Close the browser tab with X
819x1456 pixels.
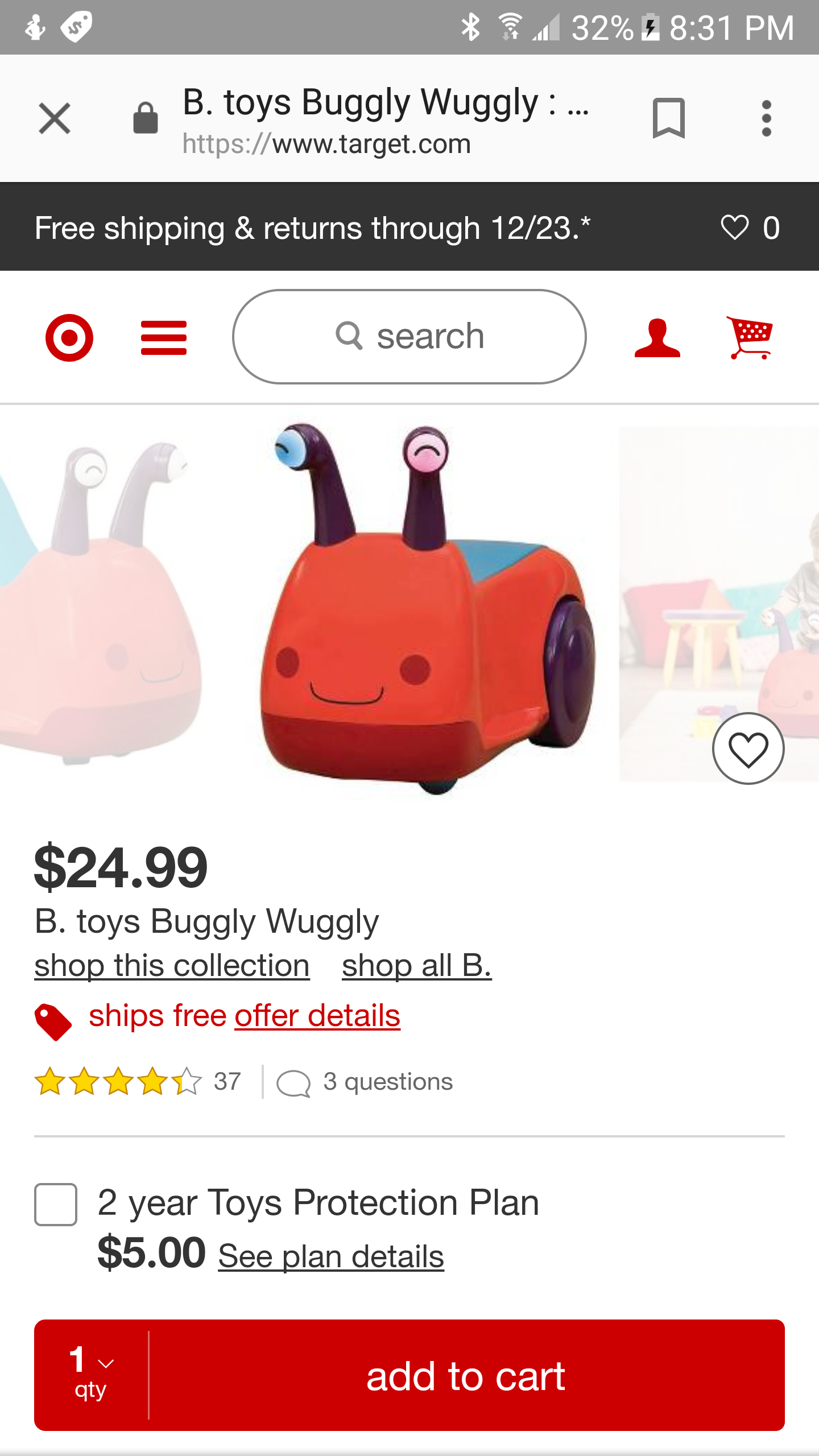point(55,118)
